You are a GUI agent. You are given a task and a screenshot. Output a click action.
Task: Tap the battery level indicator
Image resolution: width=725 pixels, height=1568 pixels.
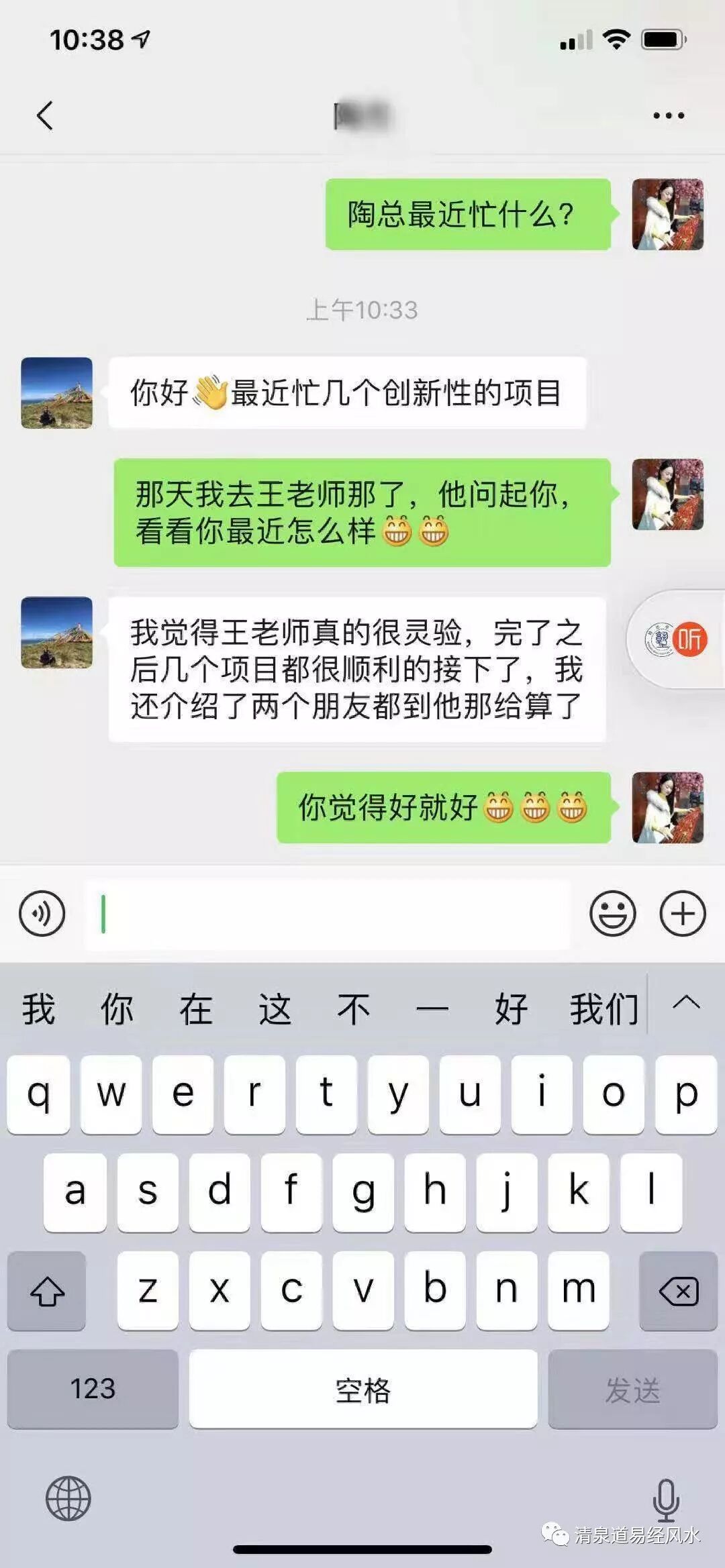pos(661,40)
